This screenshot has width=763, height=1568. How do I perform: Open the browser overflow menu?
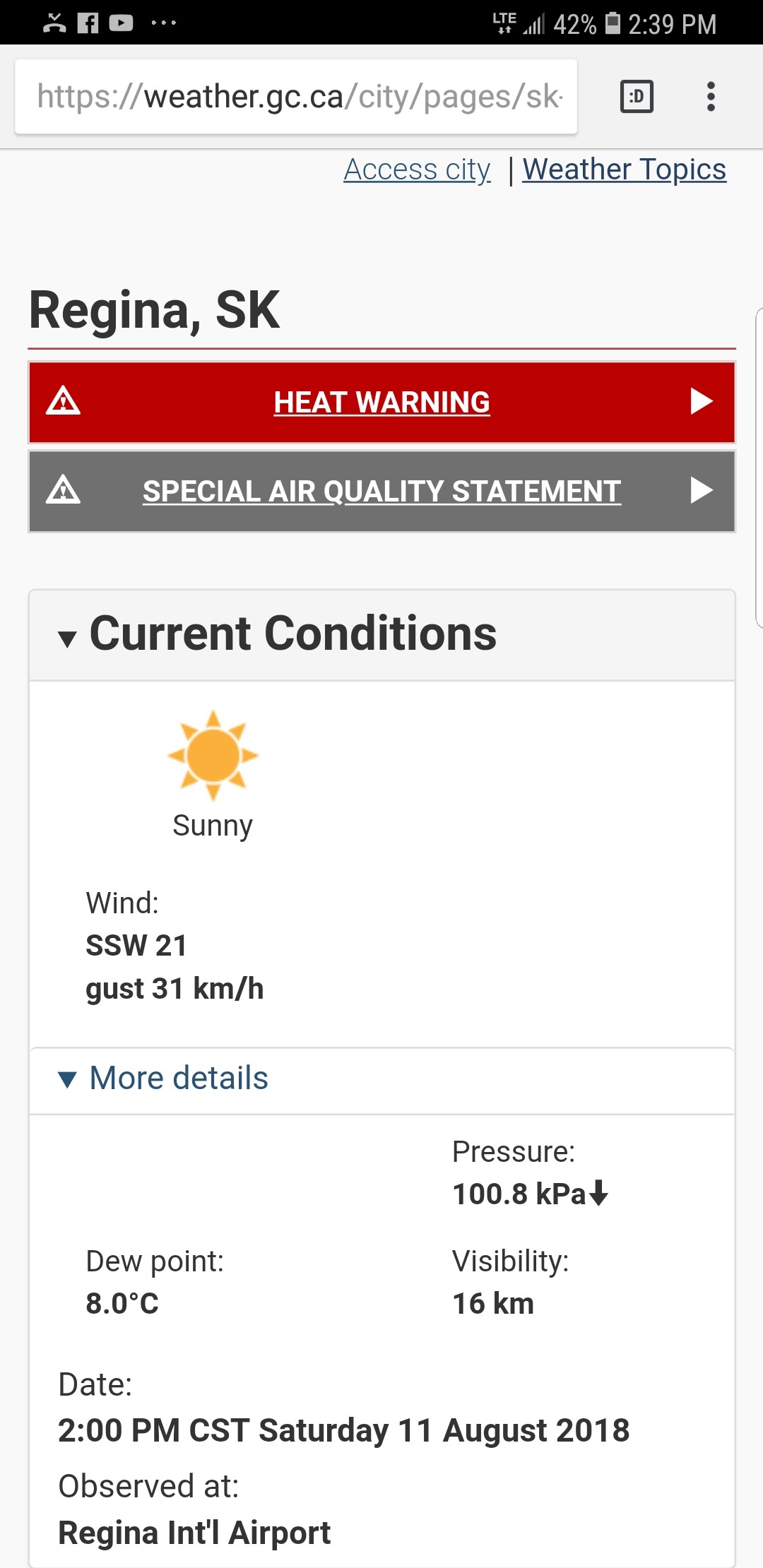[x=711, y=97]
